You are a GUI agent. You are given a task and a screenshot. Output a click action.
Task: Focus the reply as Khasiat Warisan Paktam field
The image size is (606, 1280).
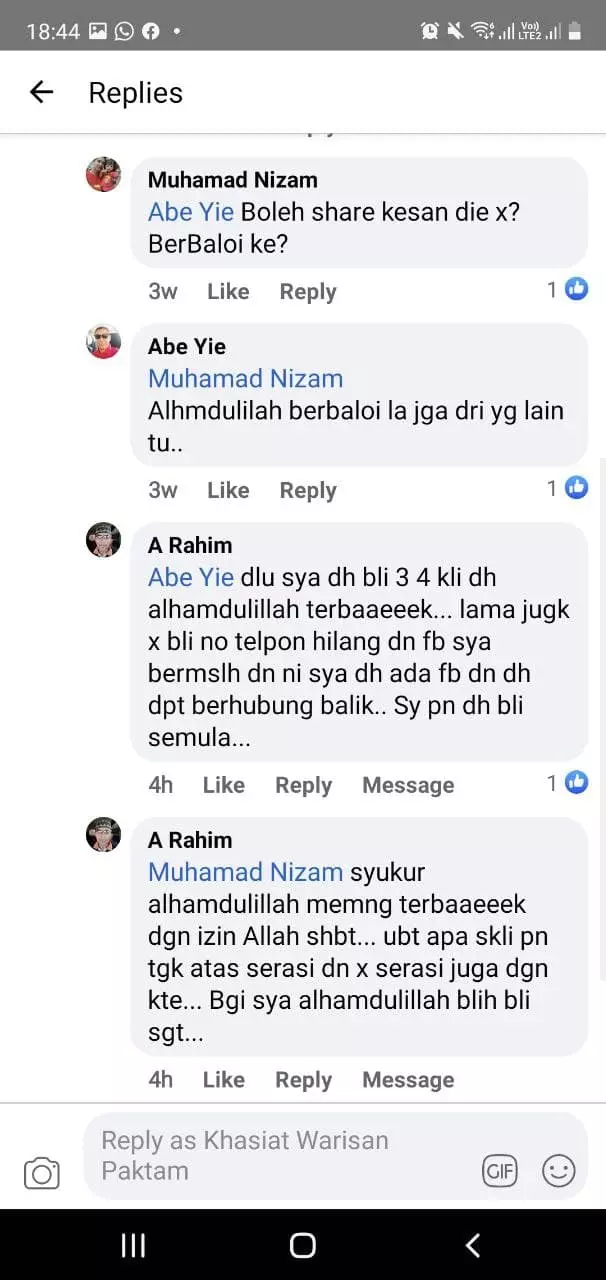[x=280, y=1155]
